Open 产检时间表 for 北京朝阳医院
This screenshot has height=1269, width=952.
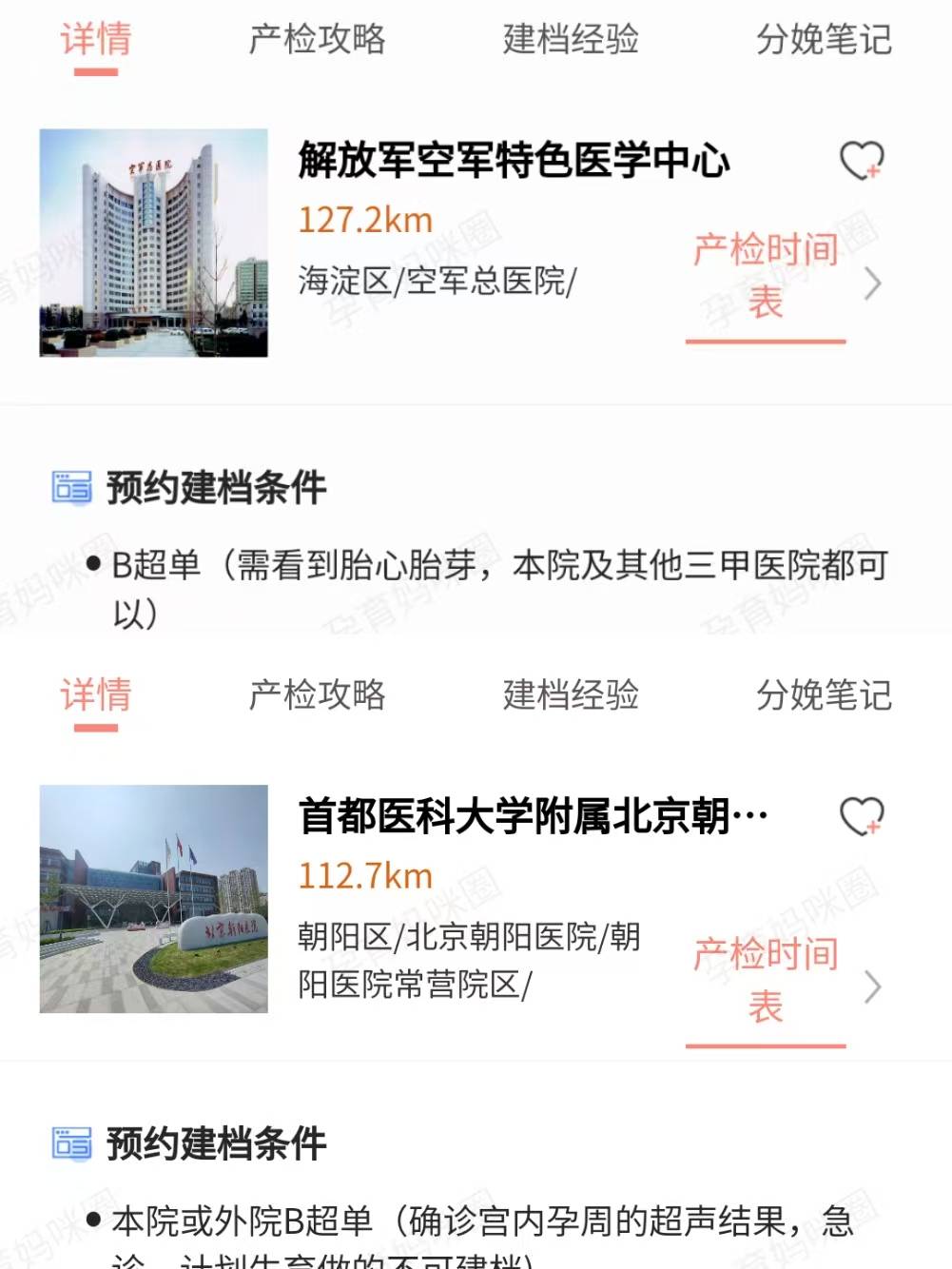767,980
